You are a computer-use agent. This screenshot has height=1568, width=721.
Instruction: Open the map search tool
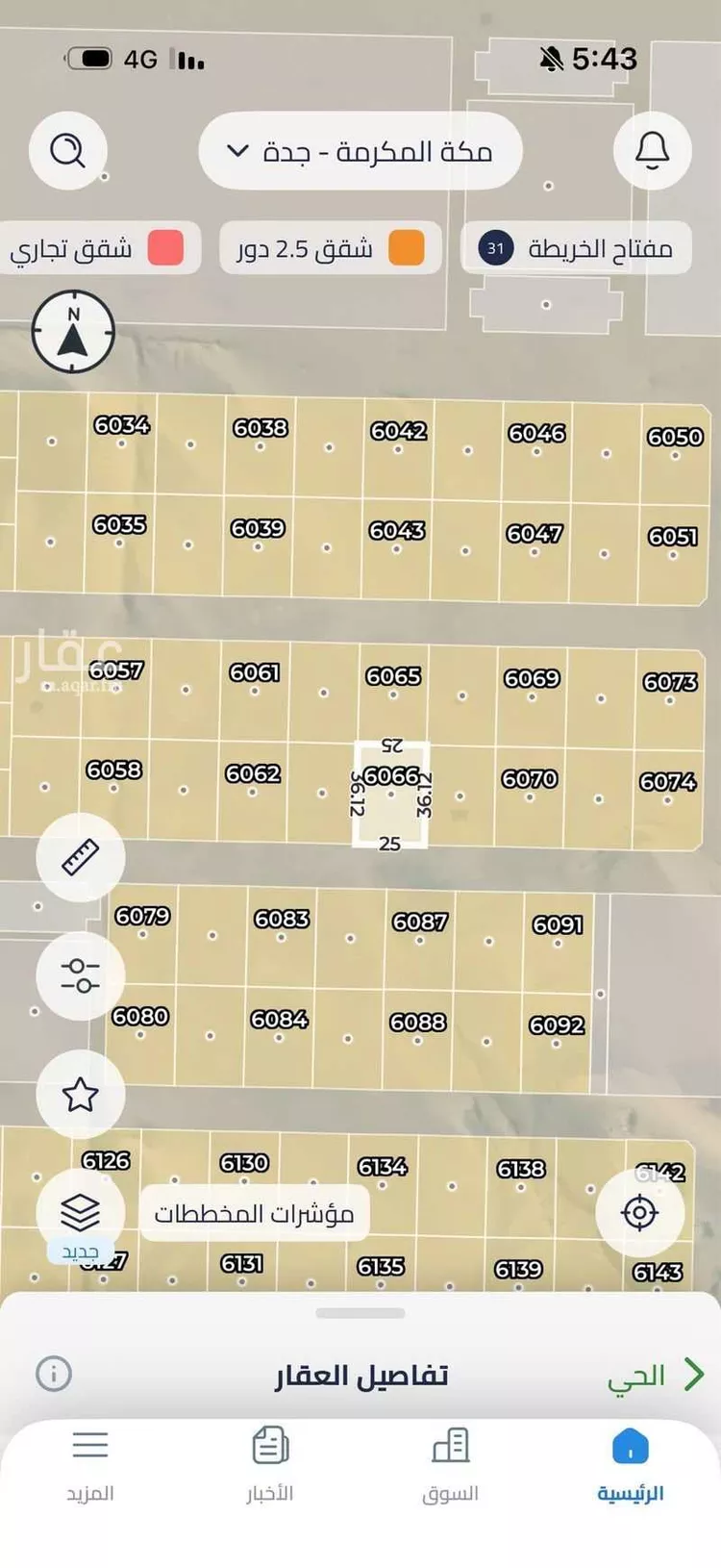tap(67, 150)
